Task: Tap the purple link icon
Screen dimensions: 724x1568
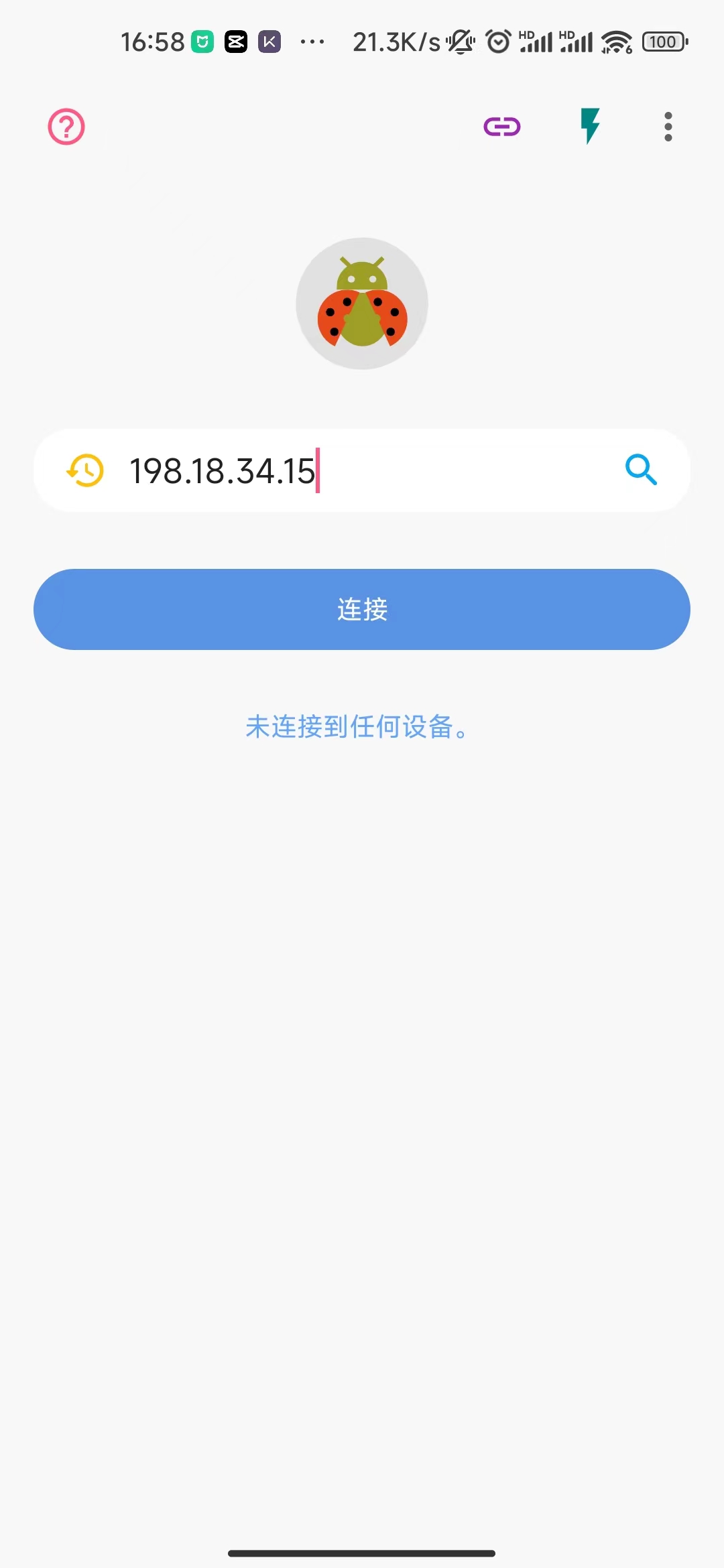Action: (x=502, y=127)
